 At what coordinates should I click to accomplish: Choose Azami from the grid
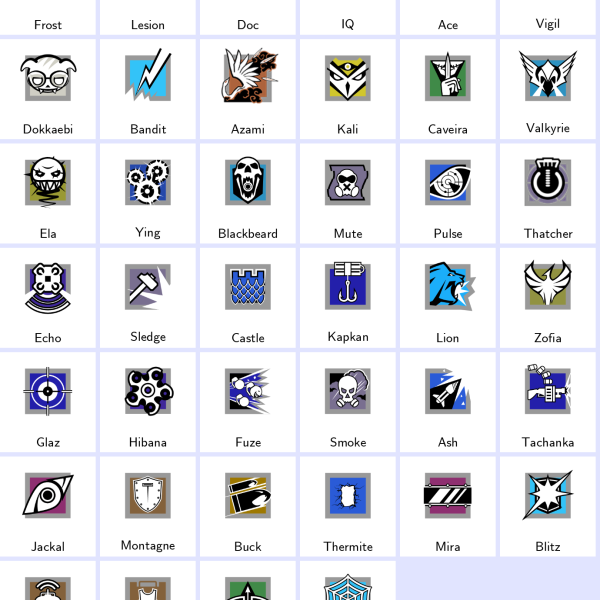pos(248,88)
